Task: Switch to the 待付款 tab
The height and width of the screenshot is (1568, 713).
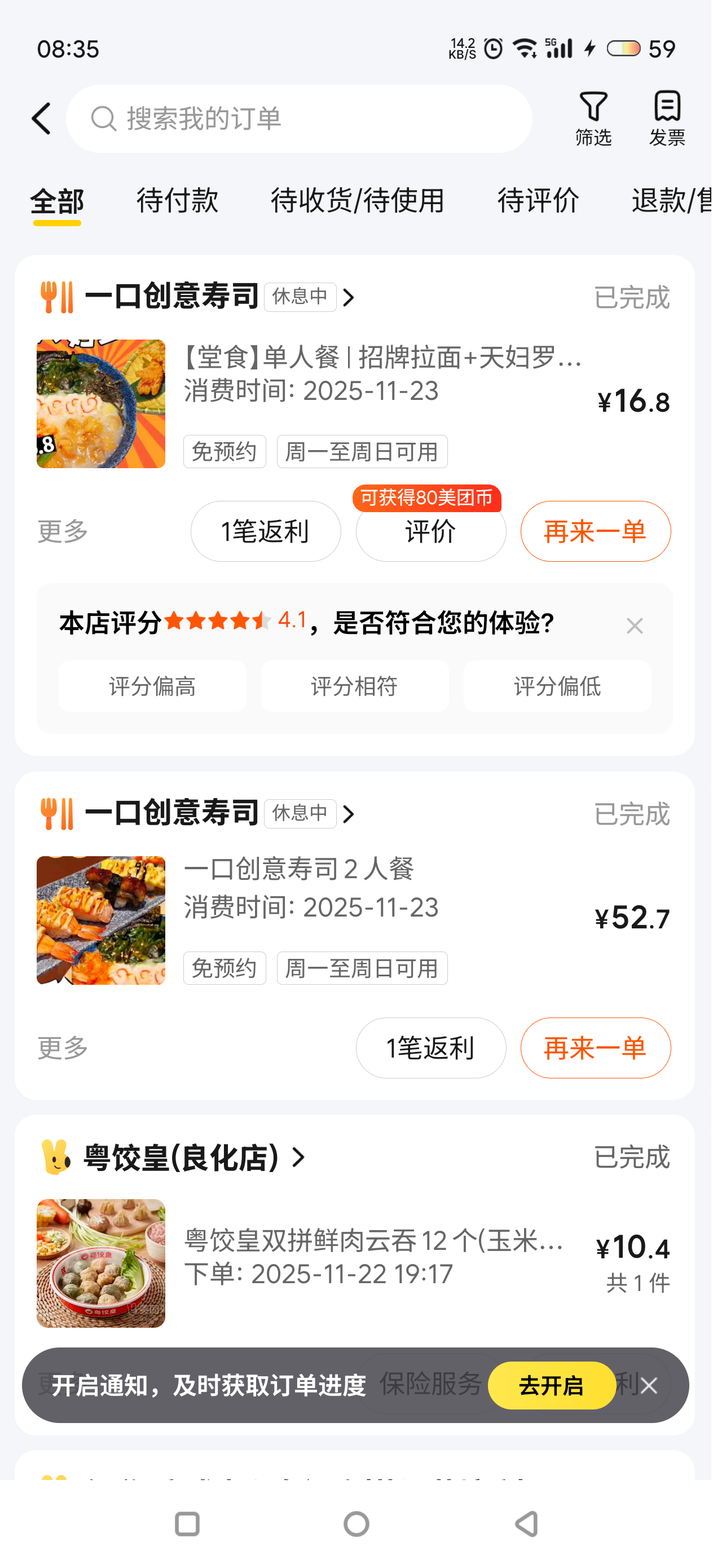Action: 177,201
